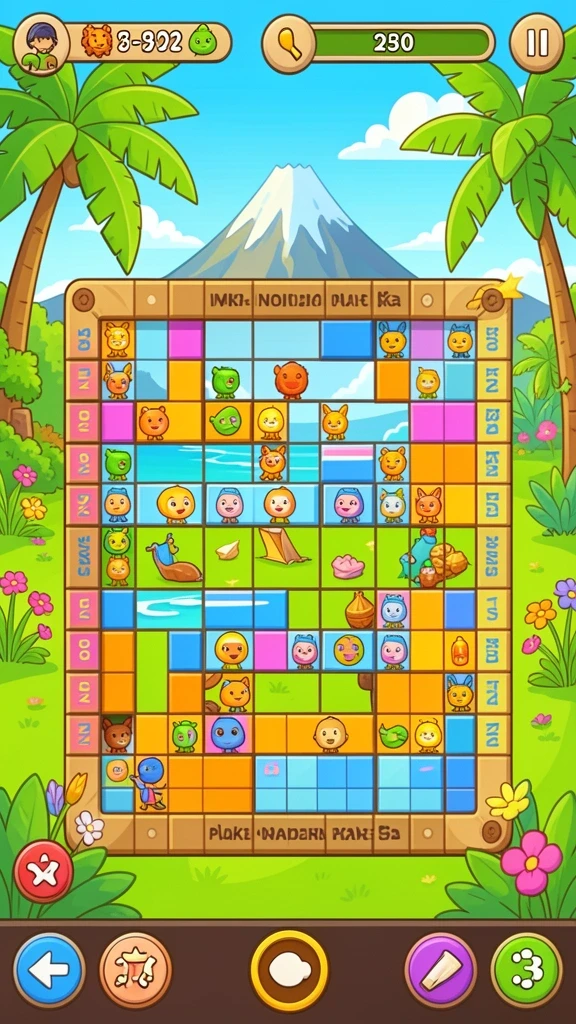Tap the green button labeled 3
Image resolution: width=576 pixels, height=1024 pixels.
pos(527,970)
